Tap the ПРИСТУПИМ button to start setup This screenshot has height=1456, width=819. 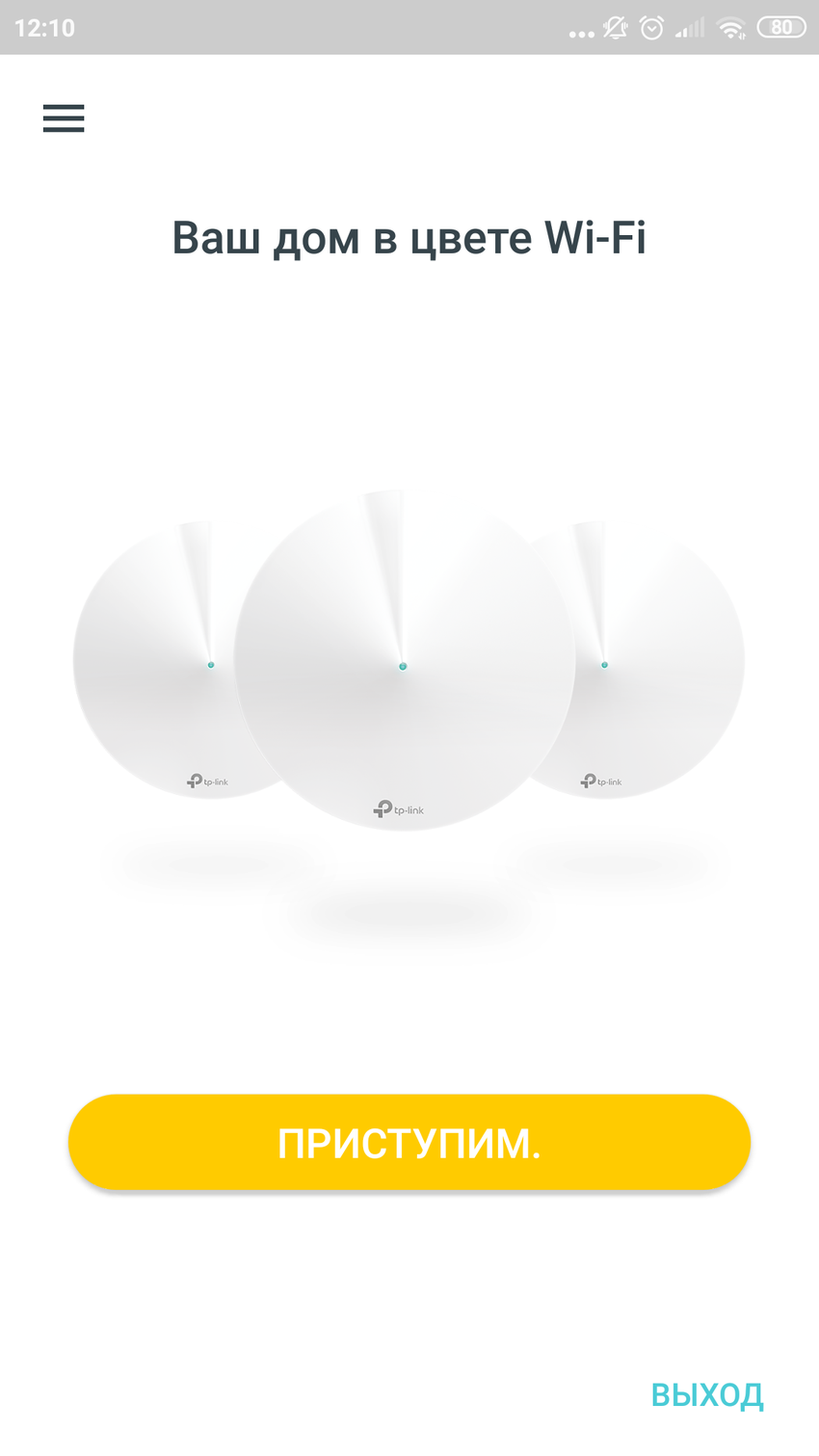409,1142
